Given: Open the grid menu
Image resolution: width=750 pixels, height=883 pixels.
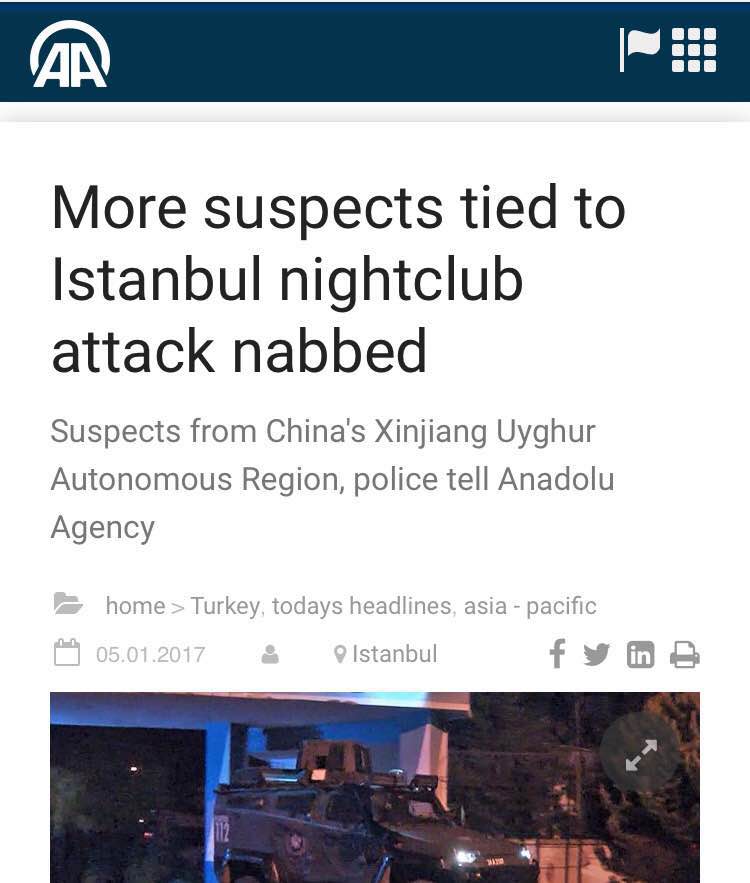Looking at the screenshot, I should pos(694,49).
